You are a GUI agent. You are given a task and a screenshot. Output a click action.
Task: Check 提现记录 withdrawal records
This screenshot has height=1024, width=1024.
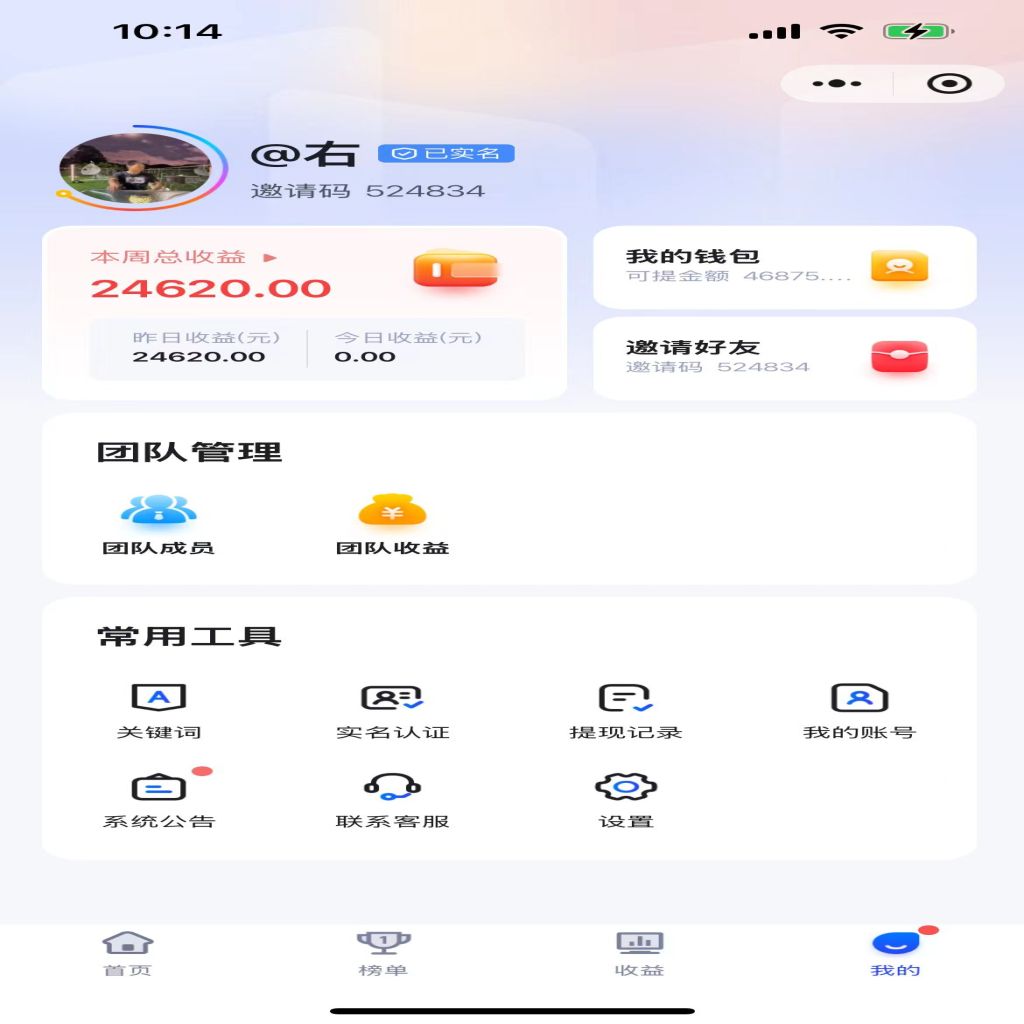(626, 710)
